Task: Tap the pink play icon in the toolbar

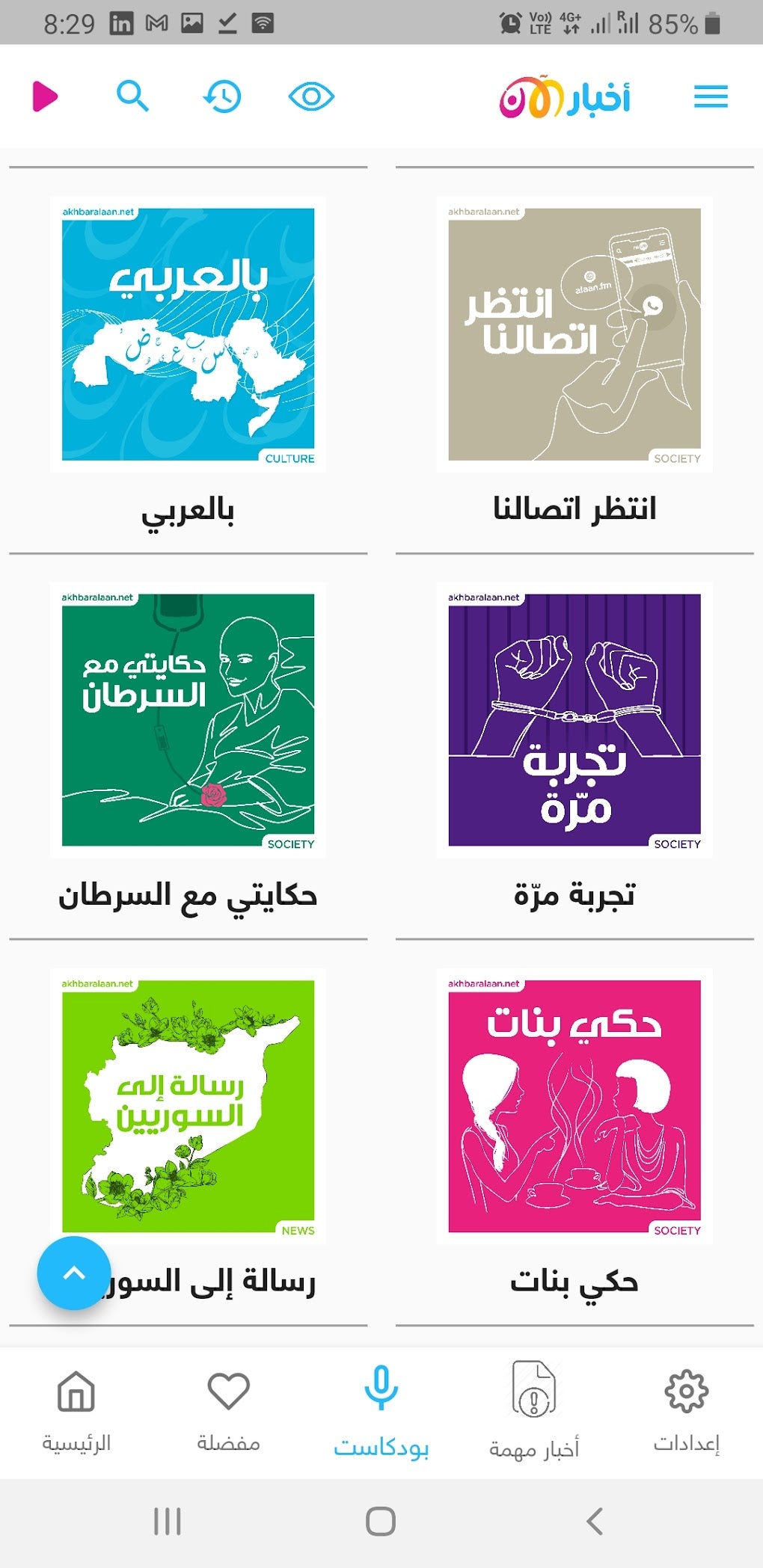Action: tap(45, 96)
